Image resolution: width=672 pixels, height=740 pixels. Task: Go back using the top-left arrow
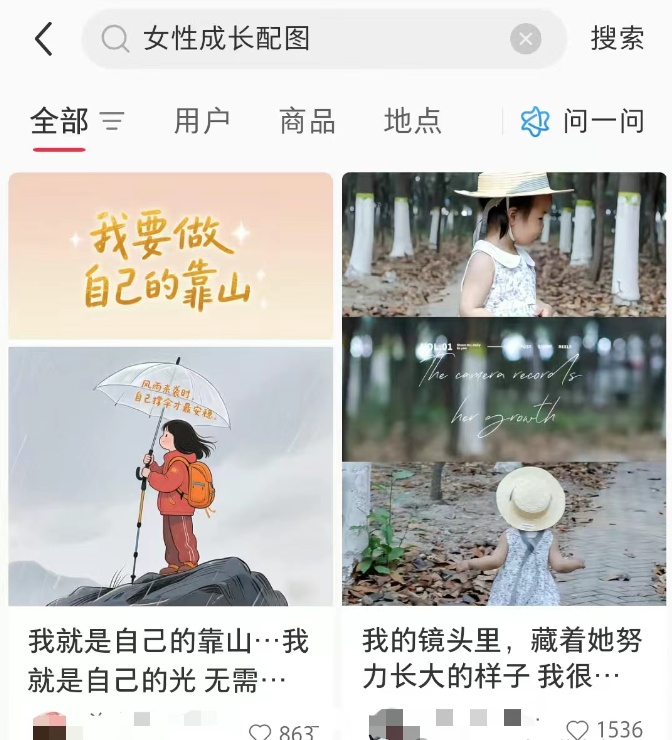coord(43,39)
